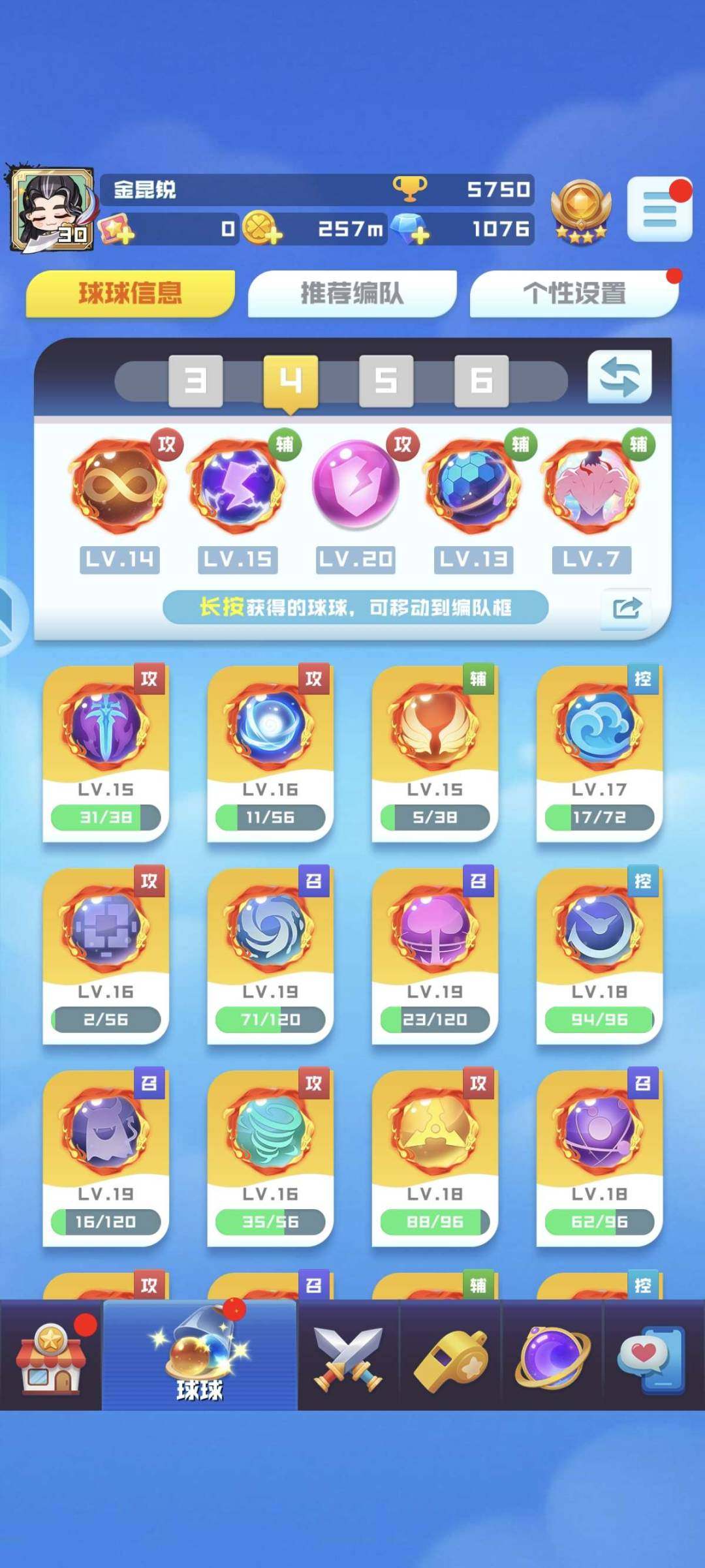Add more diamonds with the plus gem

[409, 230]
